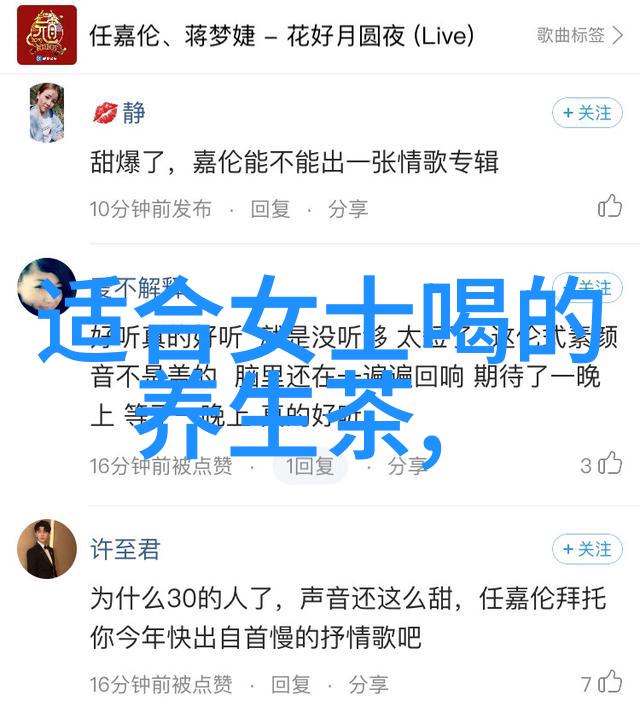Share 许至君's comment
This screenshot has width=640, height=713.
tap(369, 685)
